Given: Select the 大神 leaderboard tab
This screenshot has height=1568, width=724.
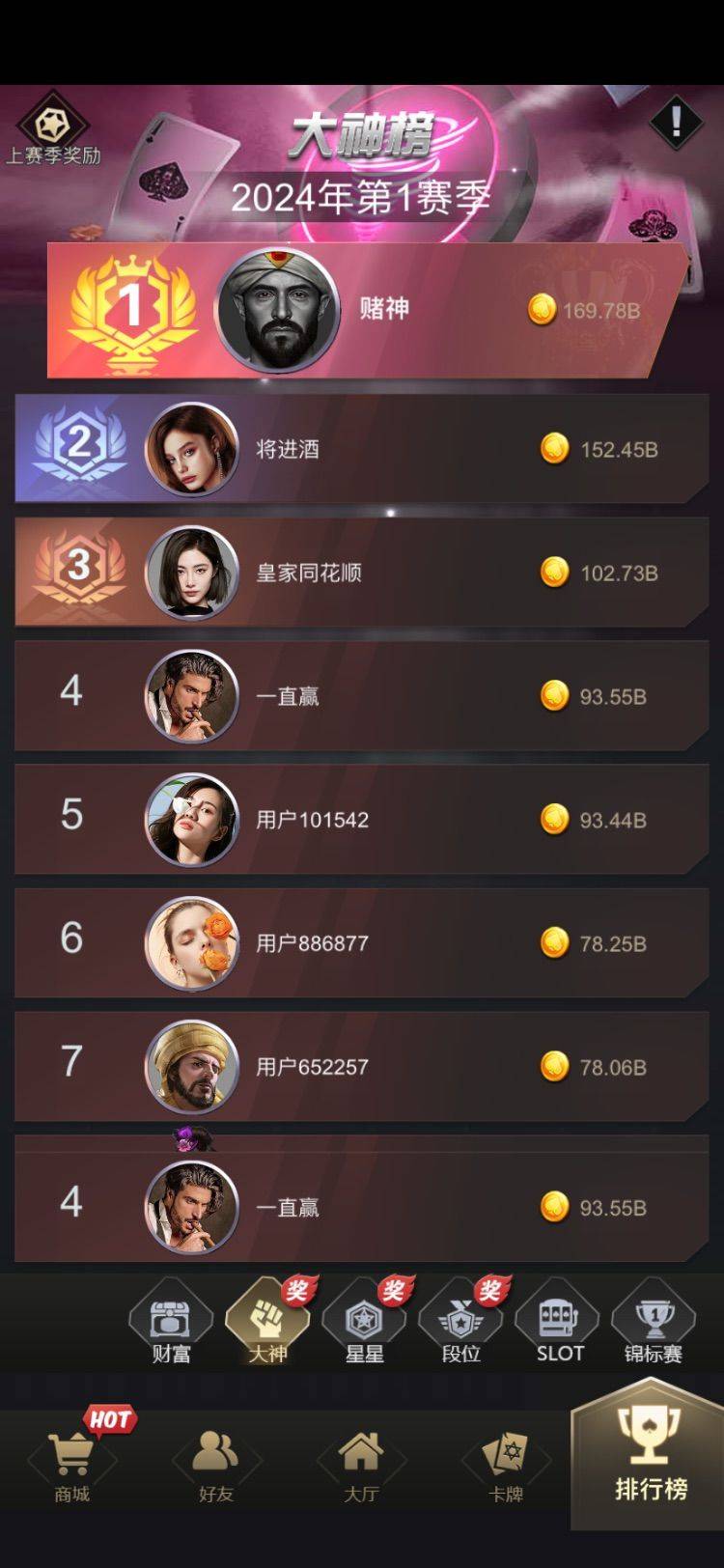Looking at the screenshot, I should click(267, 1329).
